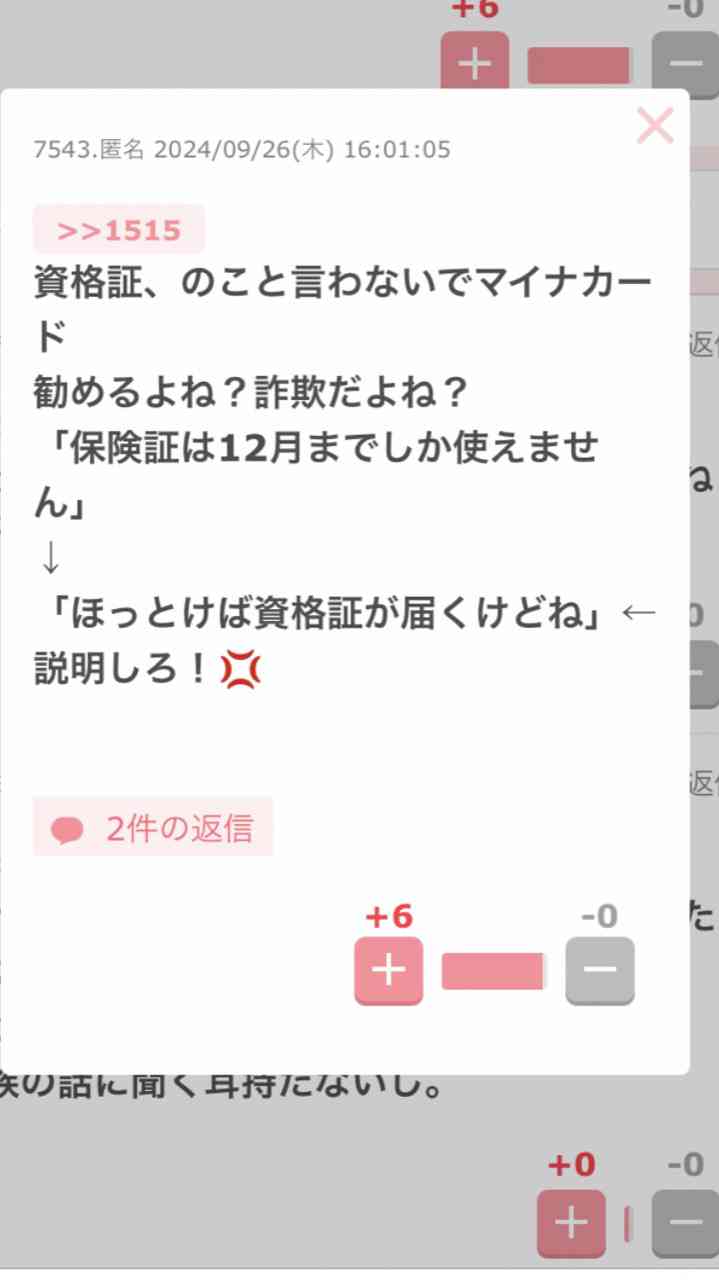719x1280 pixels.
Task: View the 2件の返信 replies
Action: tap(153, 827)
